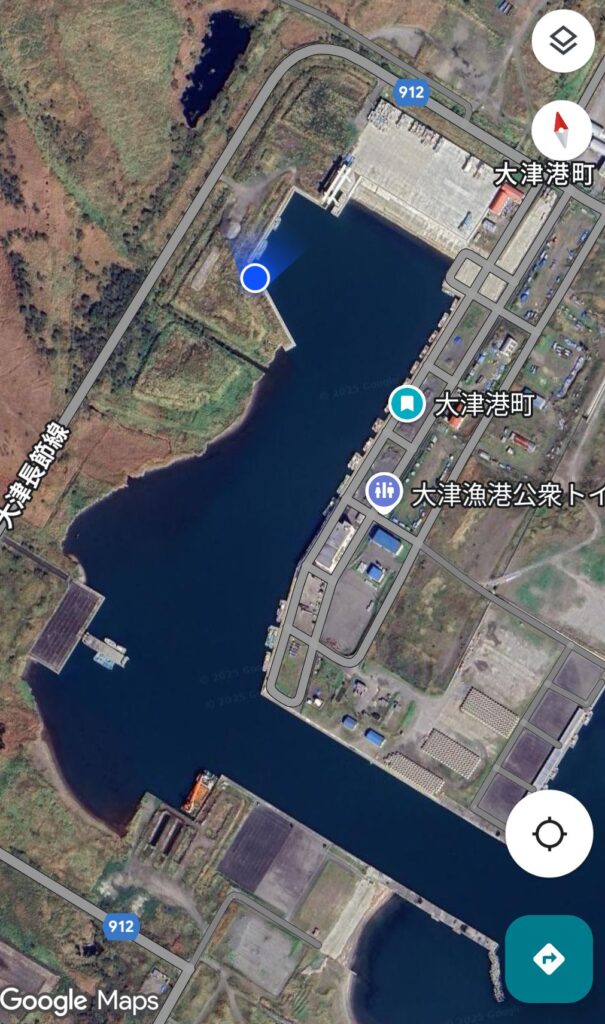Screen dimensions: 605x1024
Task: Center map on my location
Action: 549,833
